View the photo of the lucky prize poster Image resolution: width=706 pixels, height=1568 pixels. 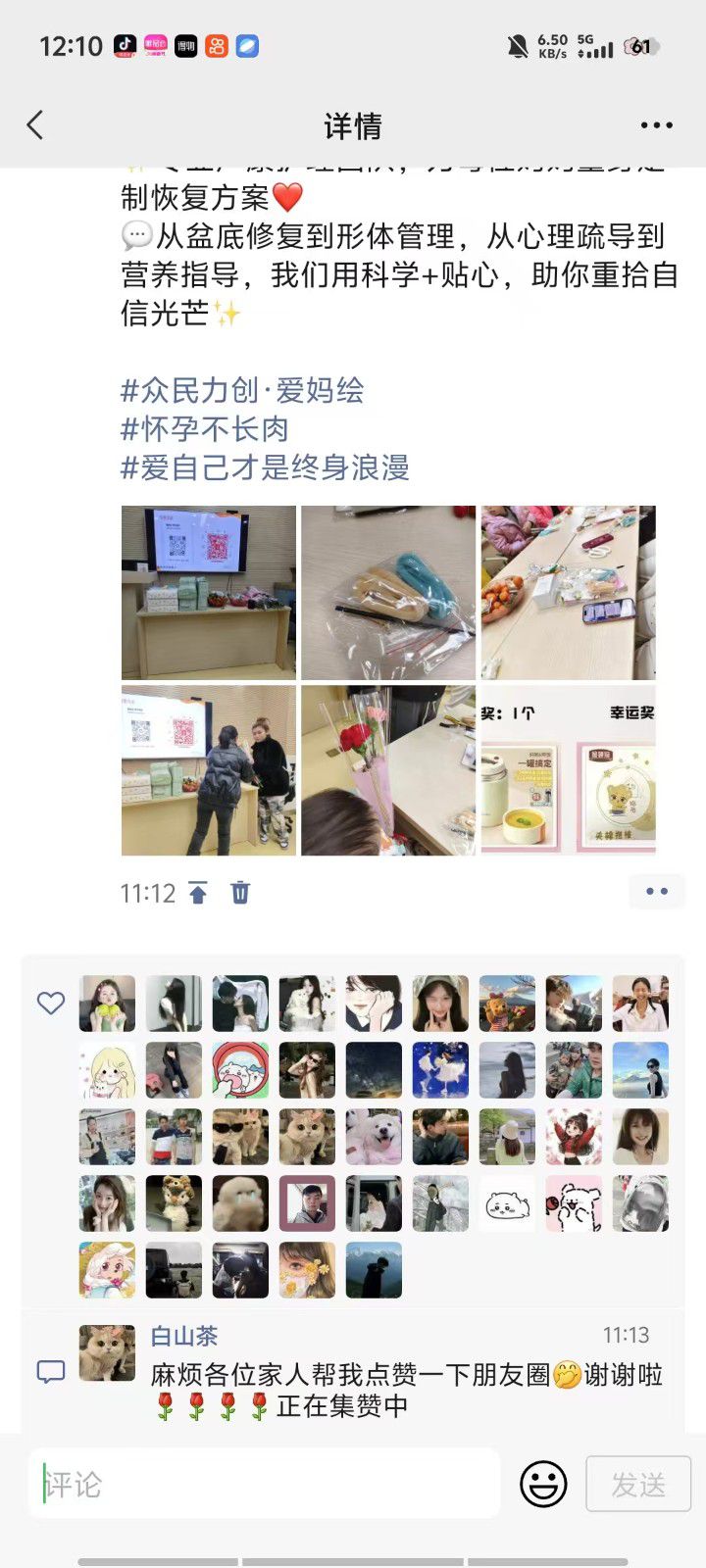(568, 770)
